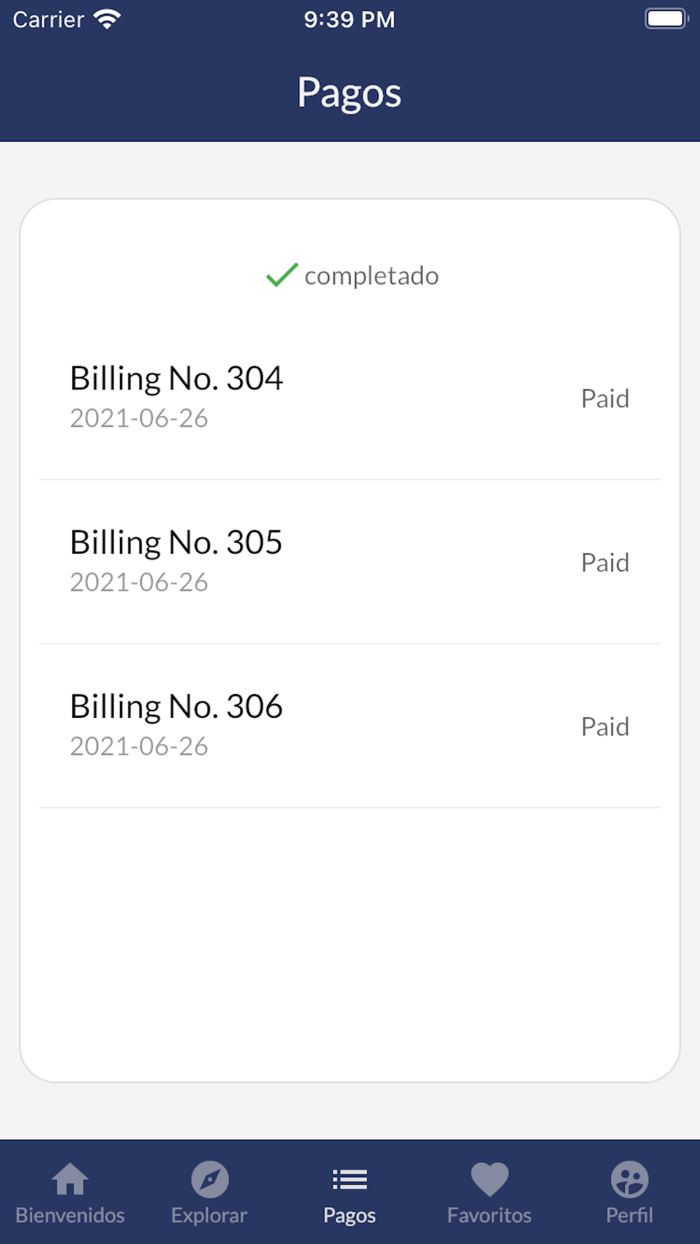Go to the Bienvenidos tab
Screen dimensions: 700x1244
70,1194
